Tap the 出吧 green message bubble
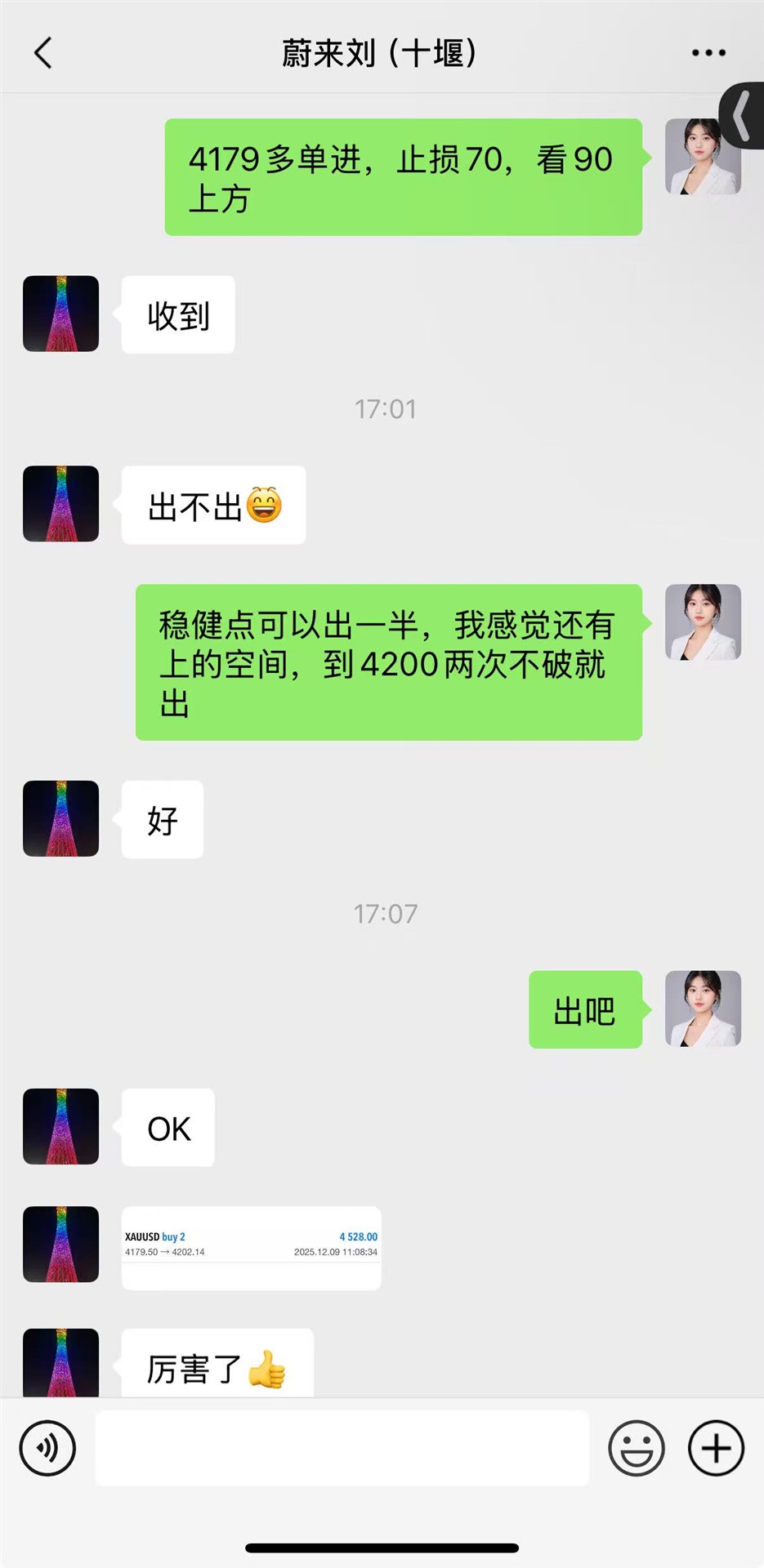The height and width of the screenshot is (1568, 764). [585, 1010]
